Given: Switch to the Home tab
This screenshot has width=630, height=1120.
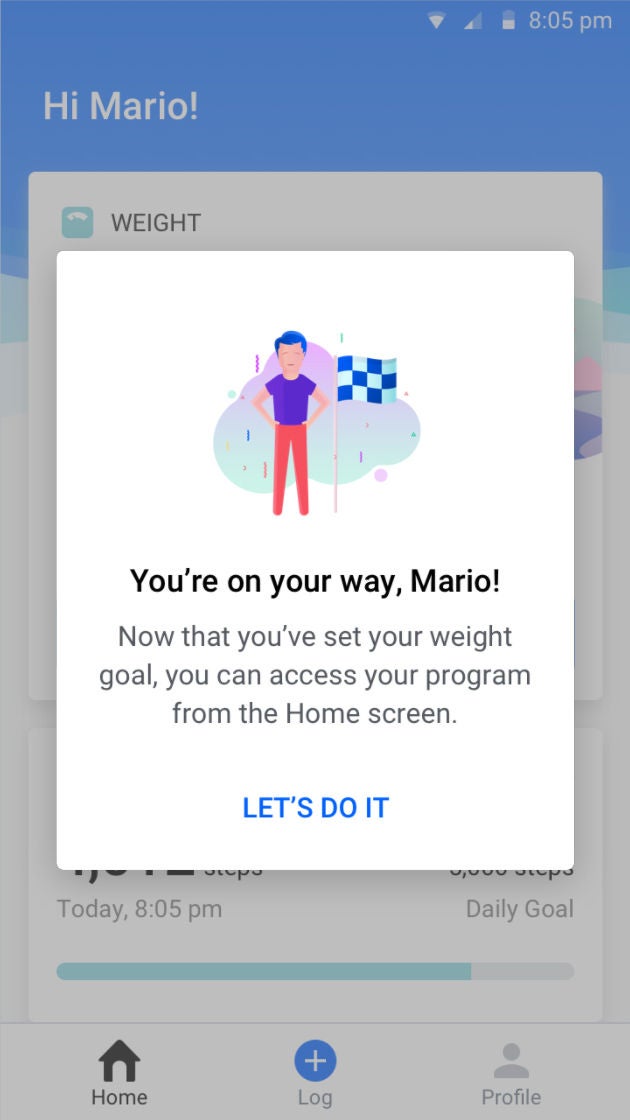Looking at the screenshot, I should point(119,1072).
